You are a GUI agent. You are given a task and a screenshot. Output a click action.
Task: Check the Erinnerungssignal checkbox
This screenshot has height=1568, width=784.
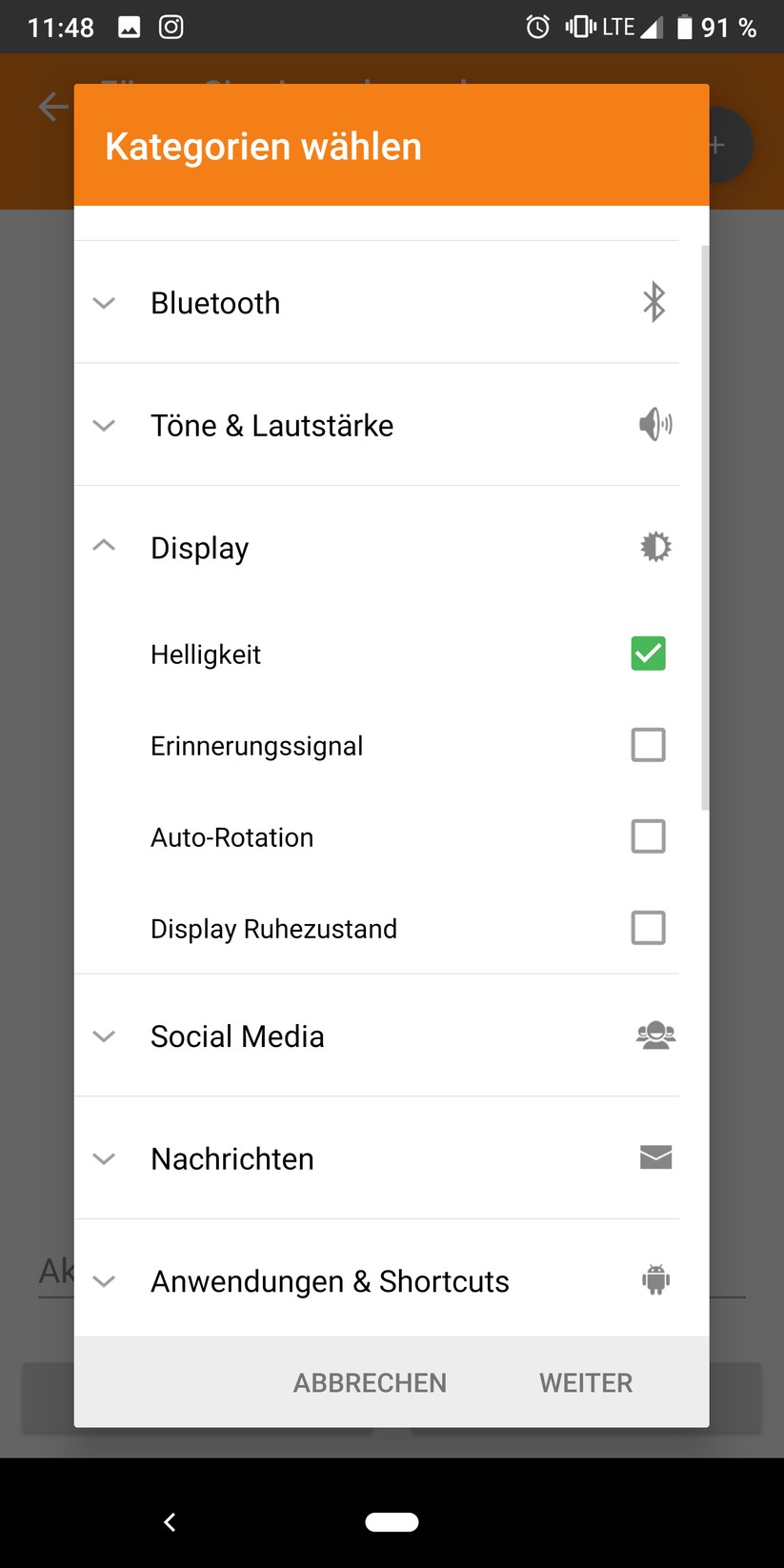tap(648, 745)
